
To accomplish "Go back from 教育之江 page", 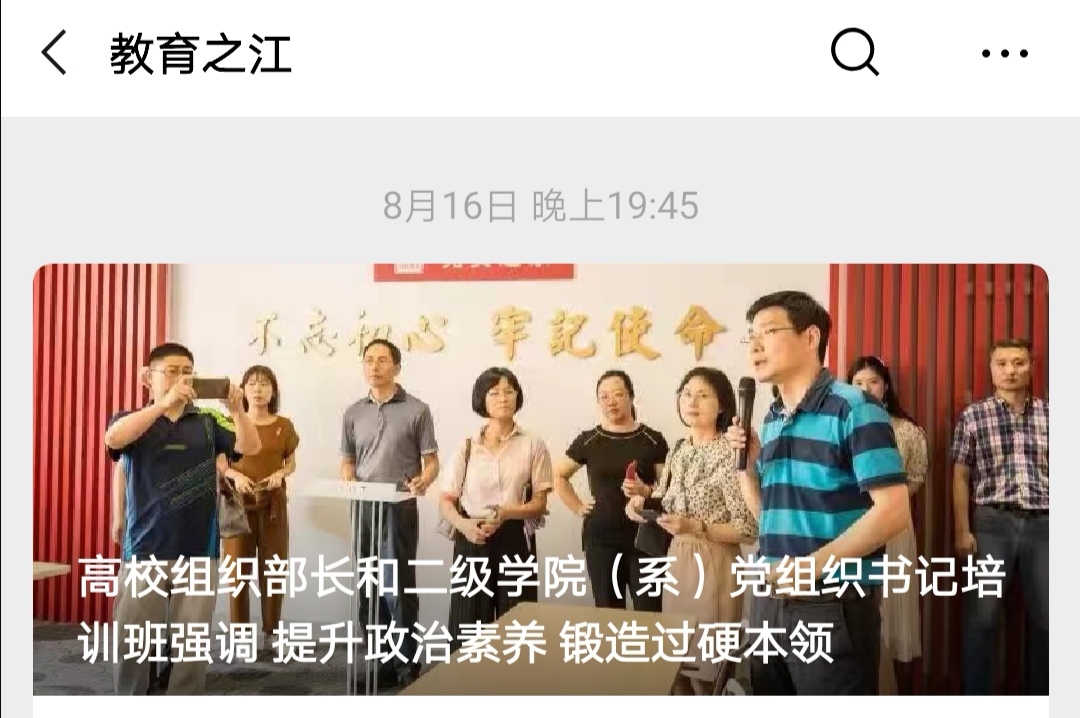I will [x=54, y=53].
